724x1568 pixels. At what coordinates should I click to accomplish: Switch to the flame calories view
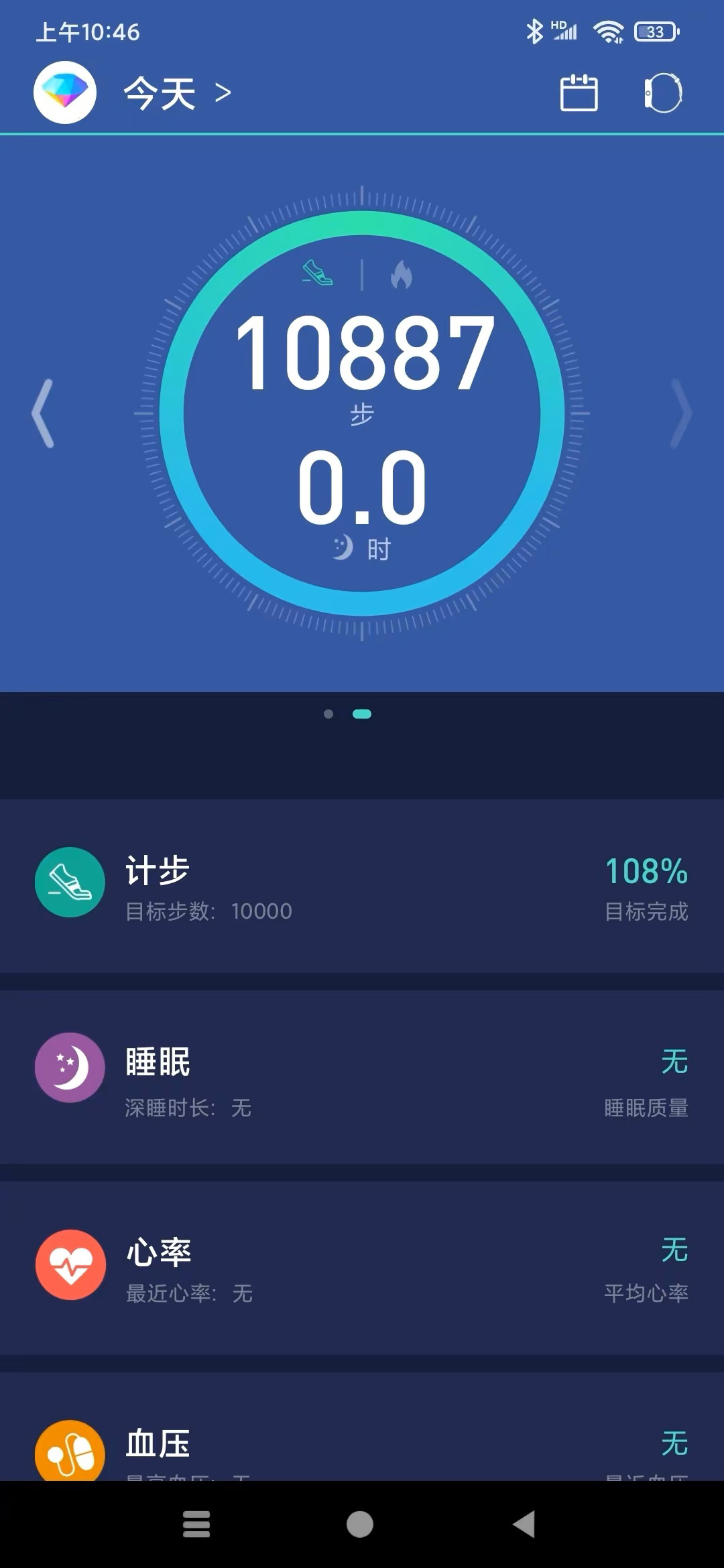402,274
